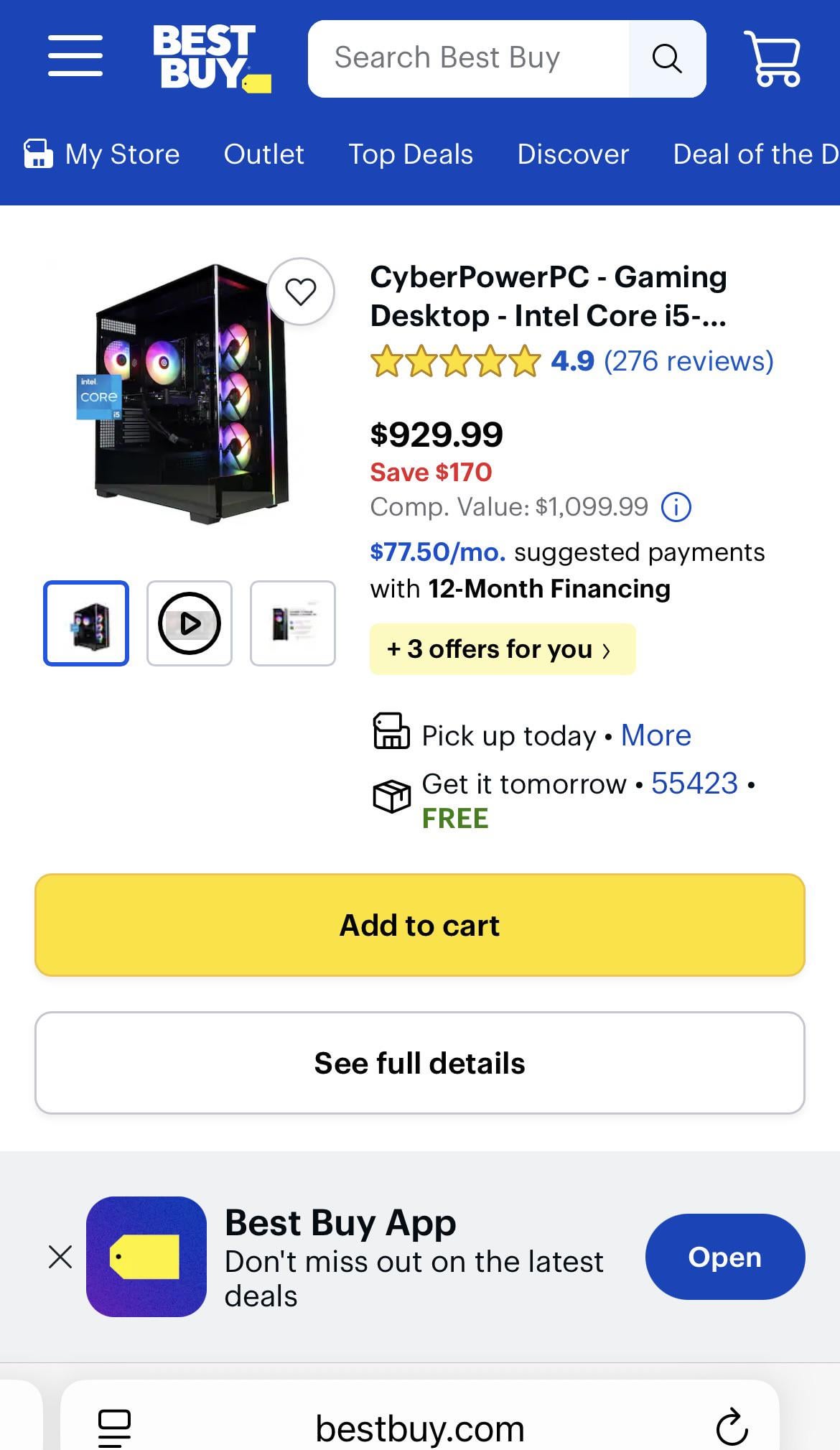Select the third product image thumbnail

pyautogui.click(x=293, y=623)
